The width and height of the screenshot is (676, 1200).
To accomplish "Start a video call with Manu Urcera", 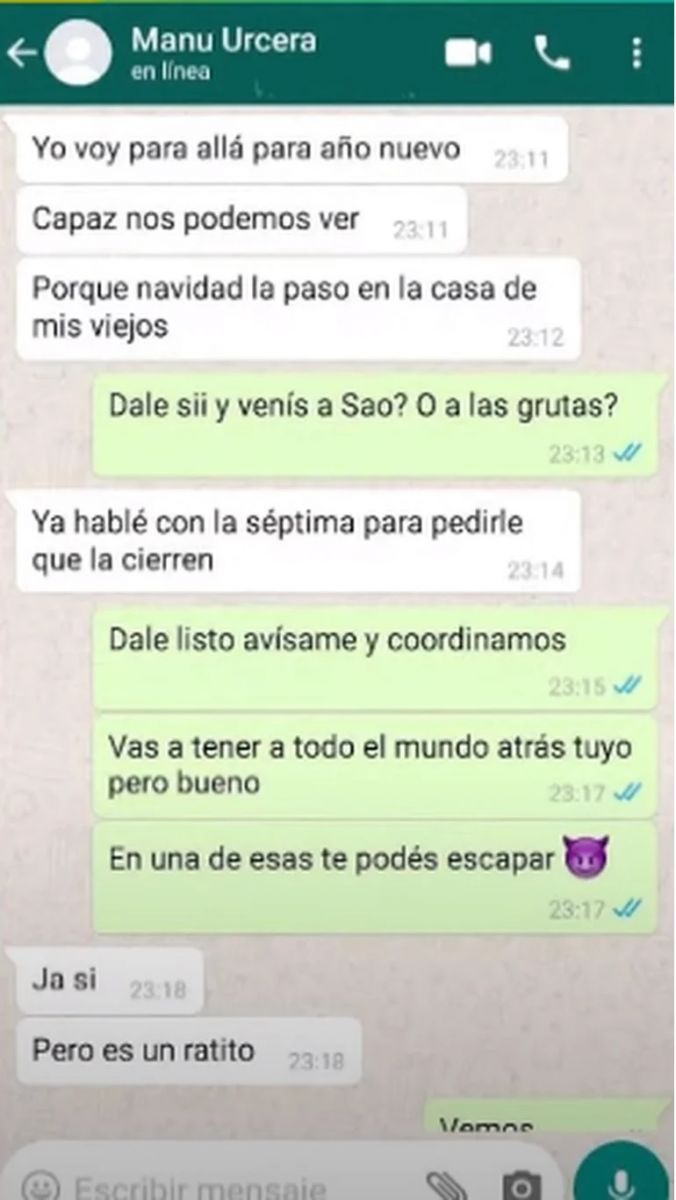I will coord(468,53).
